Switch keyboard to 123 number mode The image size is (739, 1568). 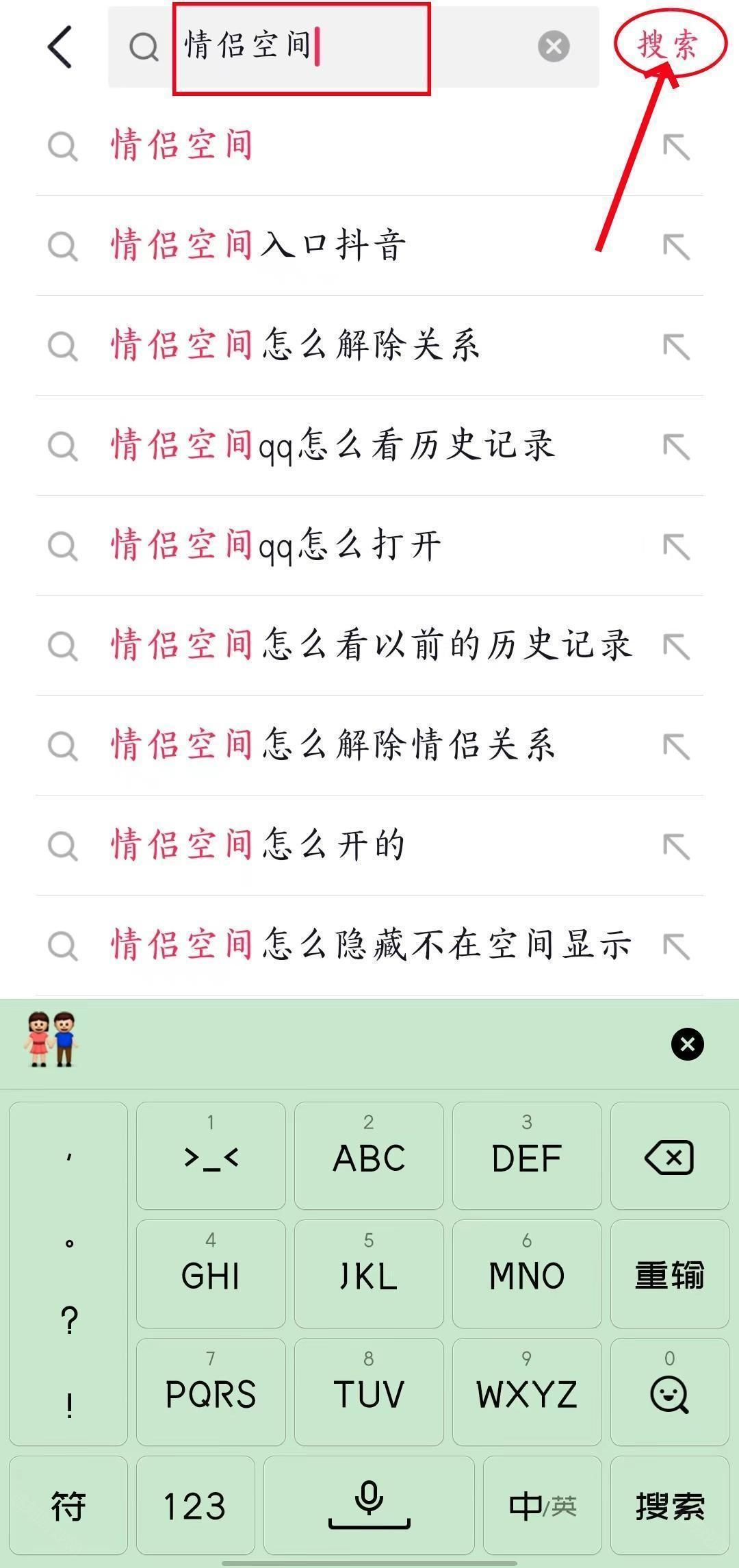point(194,1506)
